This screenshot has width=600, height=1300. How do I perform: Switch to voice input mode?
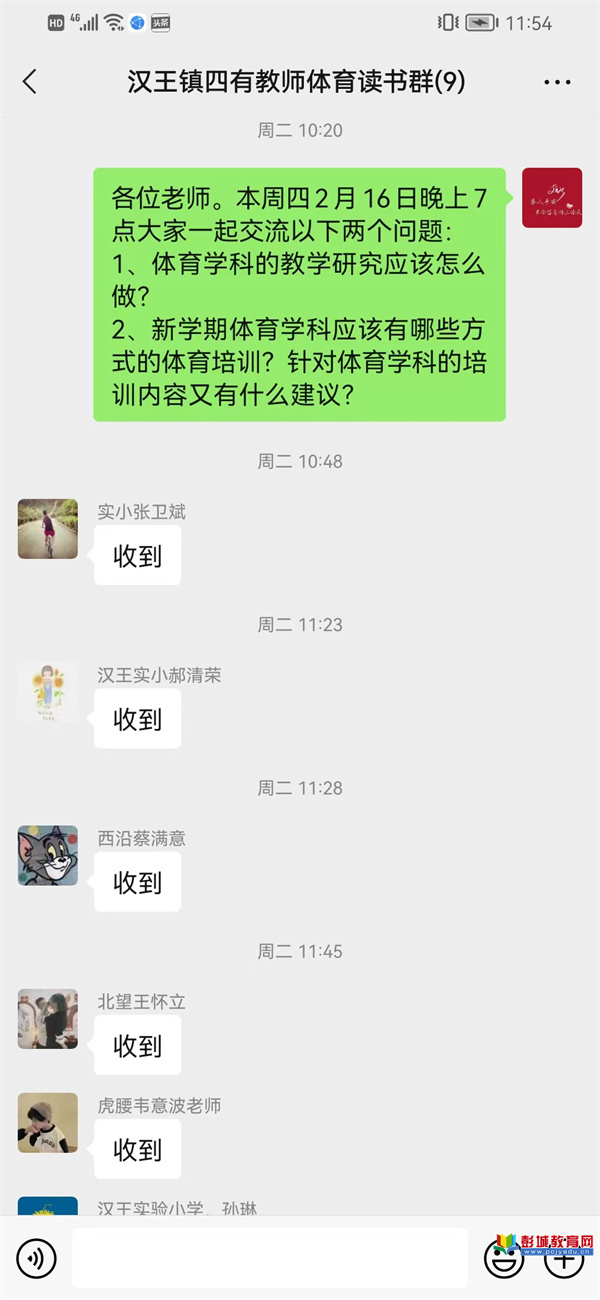click(37, 1258)
